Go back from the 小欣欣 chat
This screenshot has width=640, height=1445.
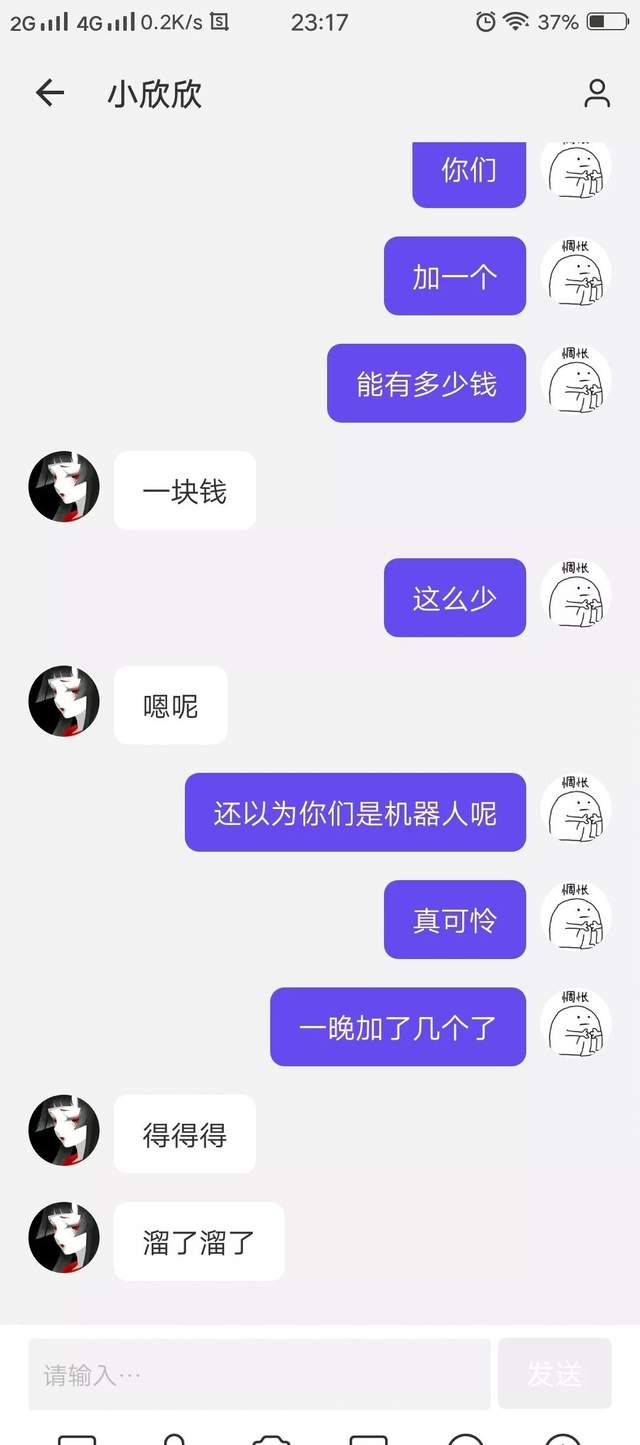pos(50,93)
